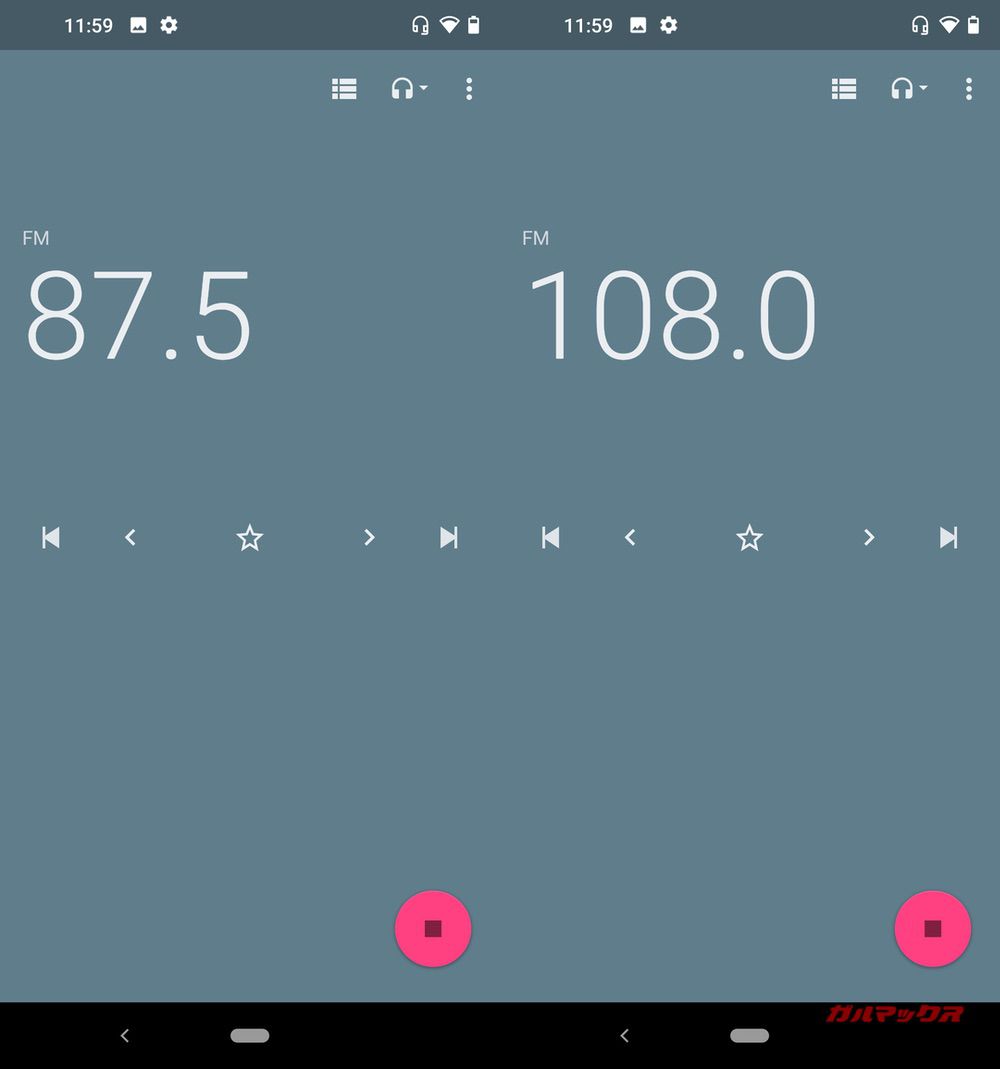1000x1069 pixels.
Task: Add 87.5 FM to favorites
Action: click(249, 539)
